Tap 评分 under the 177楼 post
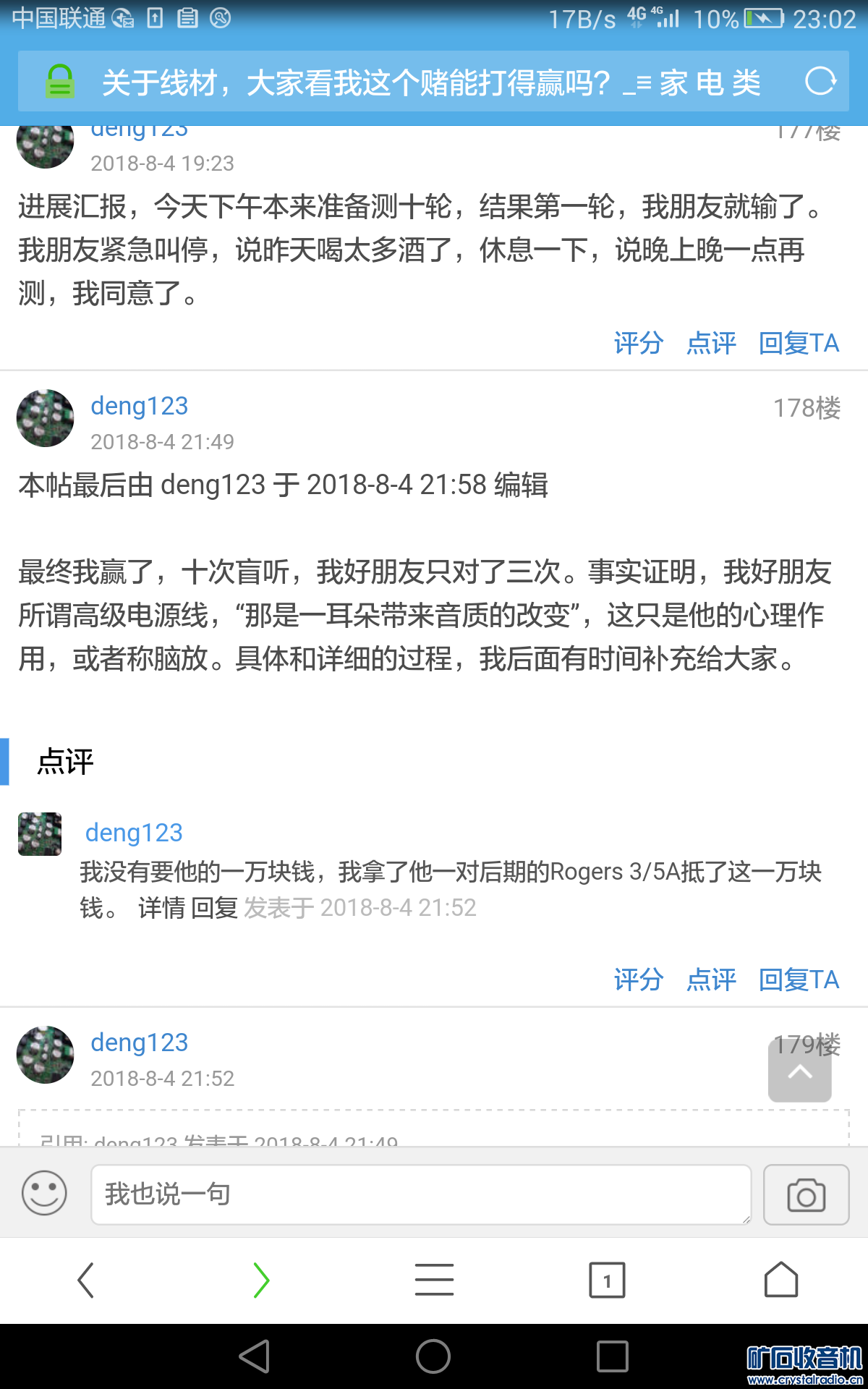 coord(638,343)
